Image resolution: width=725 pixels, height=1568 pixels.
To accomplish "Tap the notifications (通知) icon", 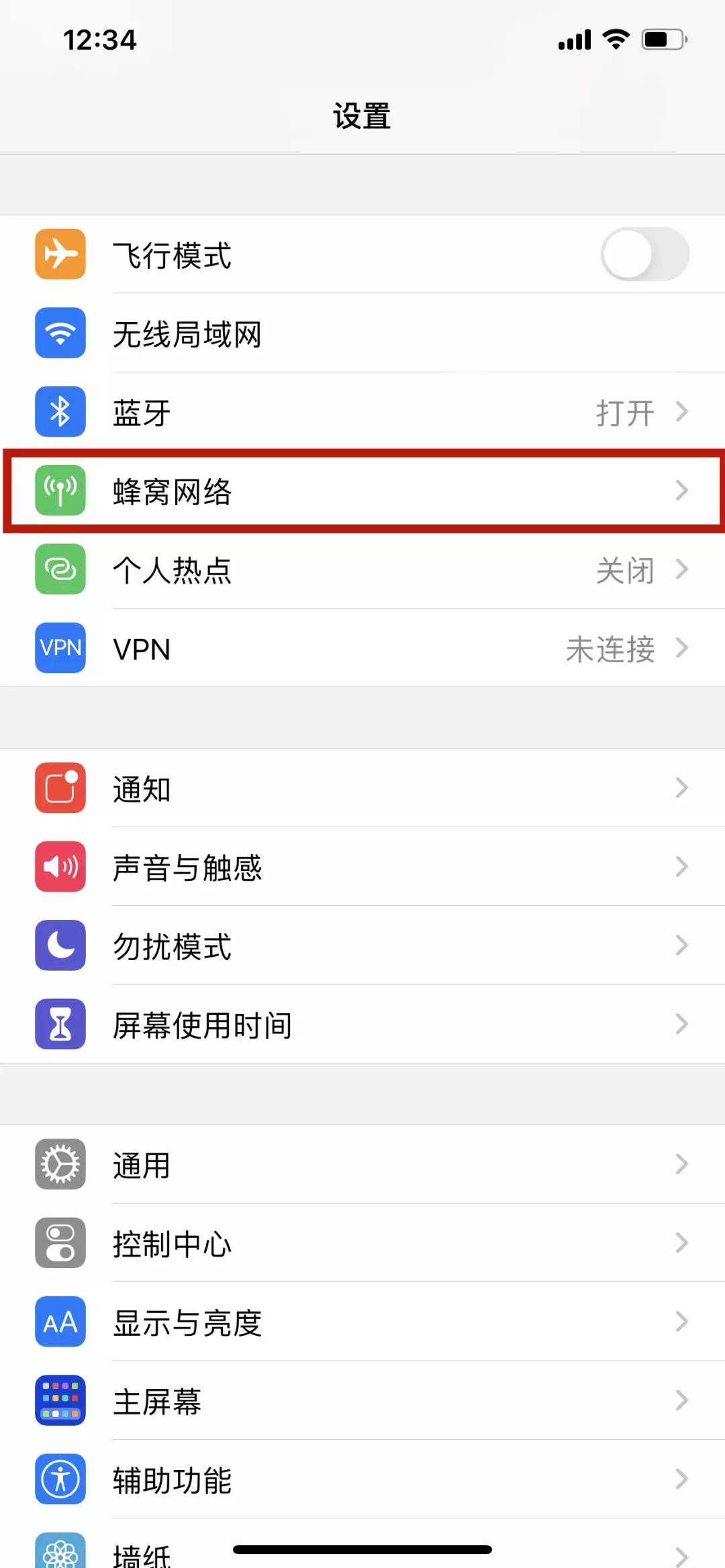I will 60,788.
